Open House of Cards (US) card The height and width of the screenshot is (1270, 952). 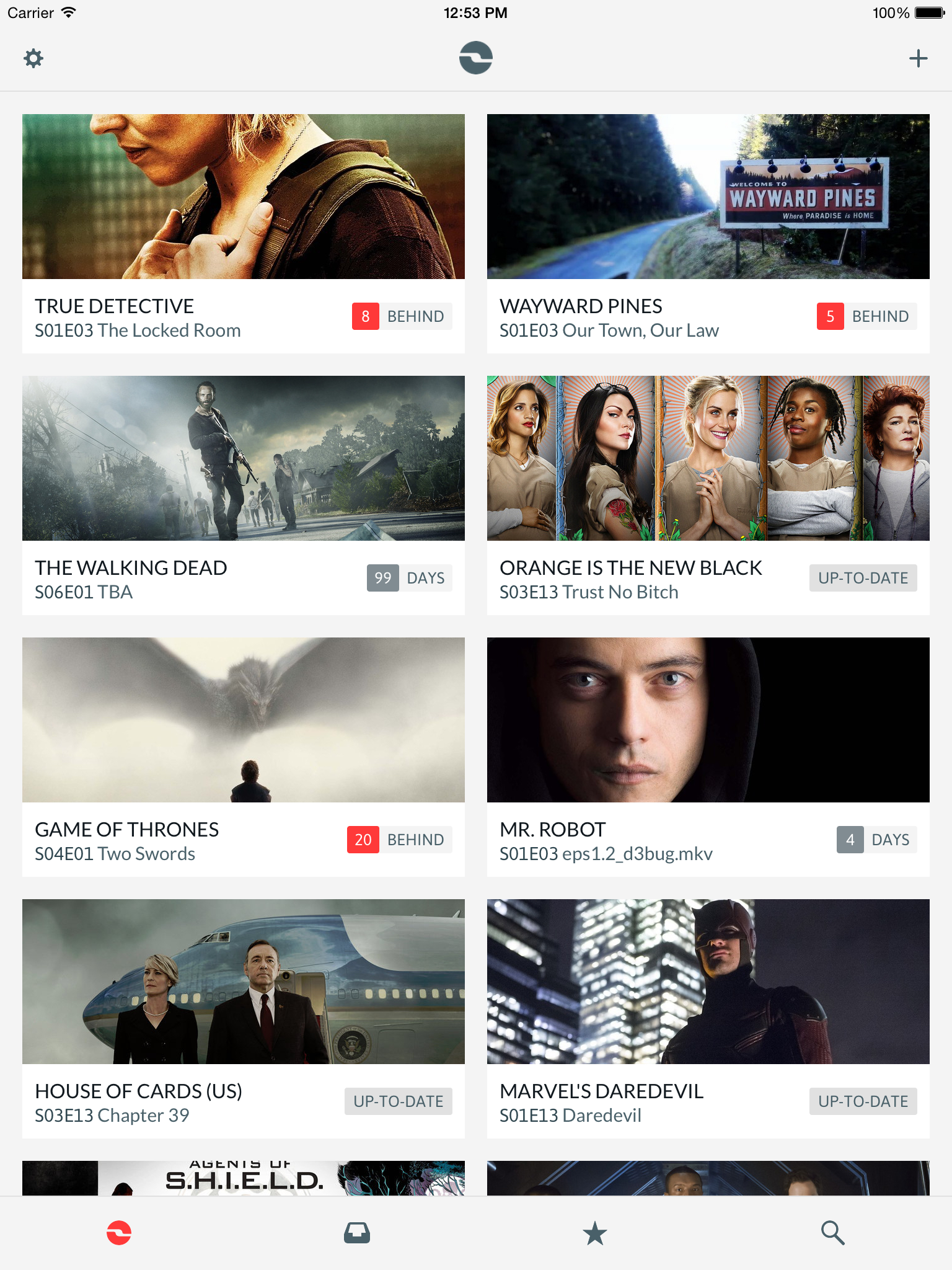[243, 1018]
